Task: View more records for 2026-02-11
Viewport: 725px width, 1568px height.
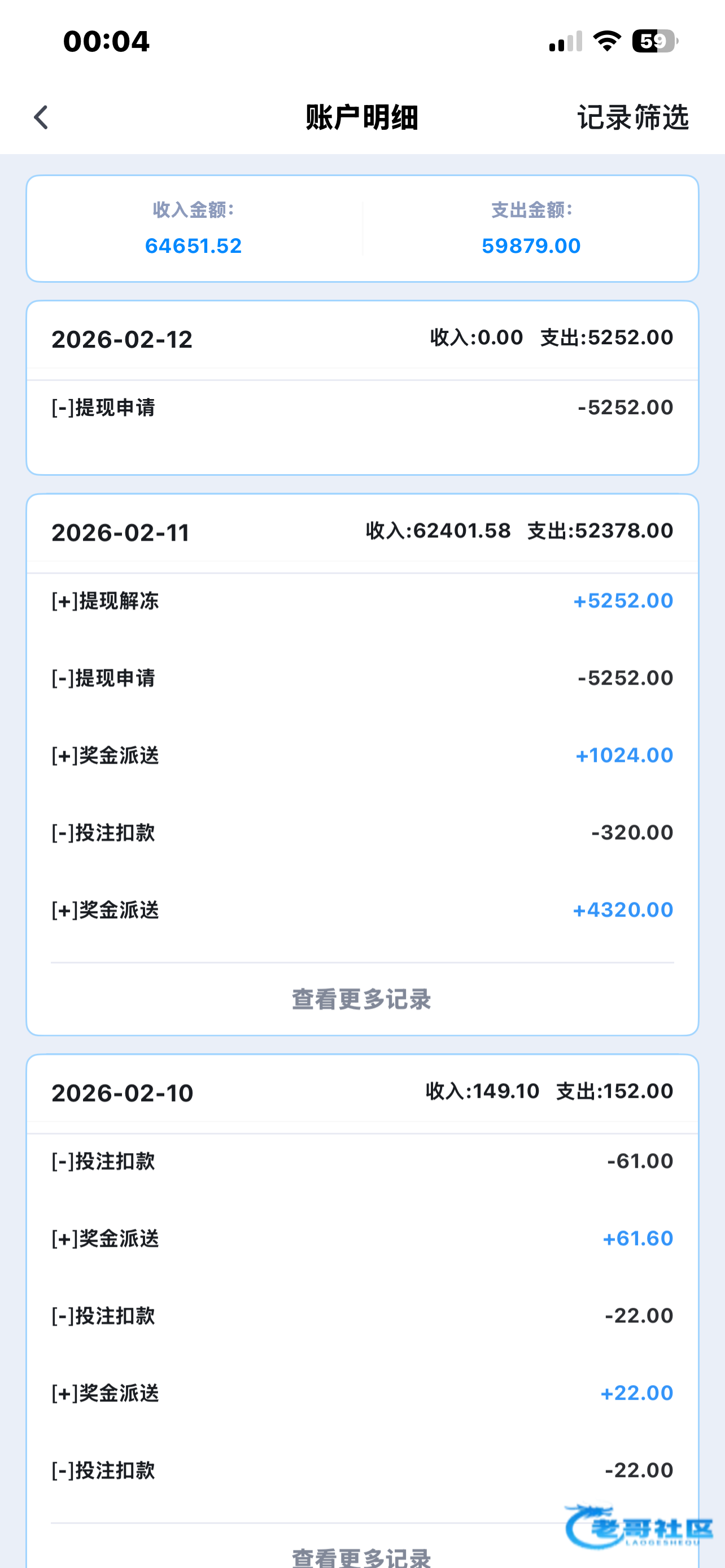Action: 361,999
